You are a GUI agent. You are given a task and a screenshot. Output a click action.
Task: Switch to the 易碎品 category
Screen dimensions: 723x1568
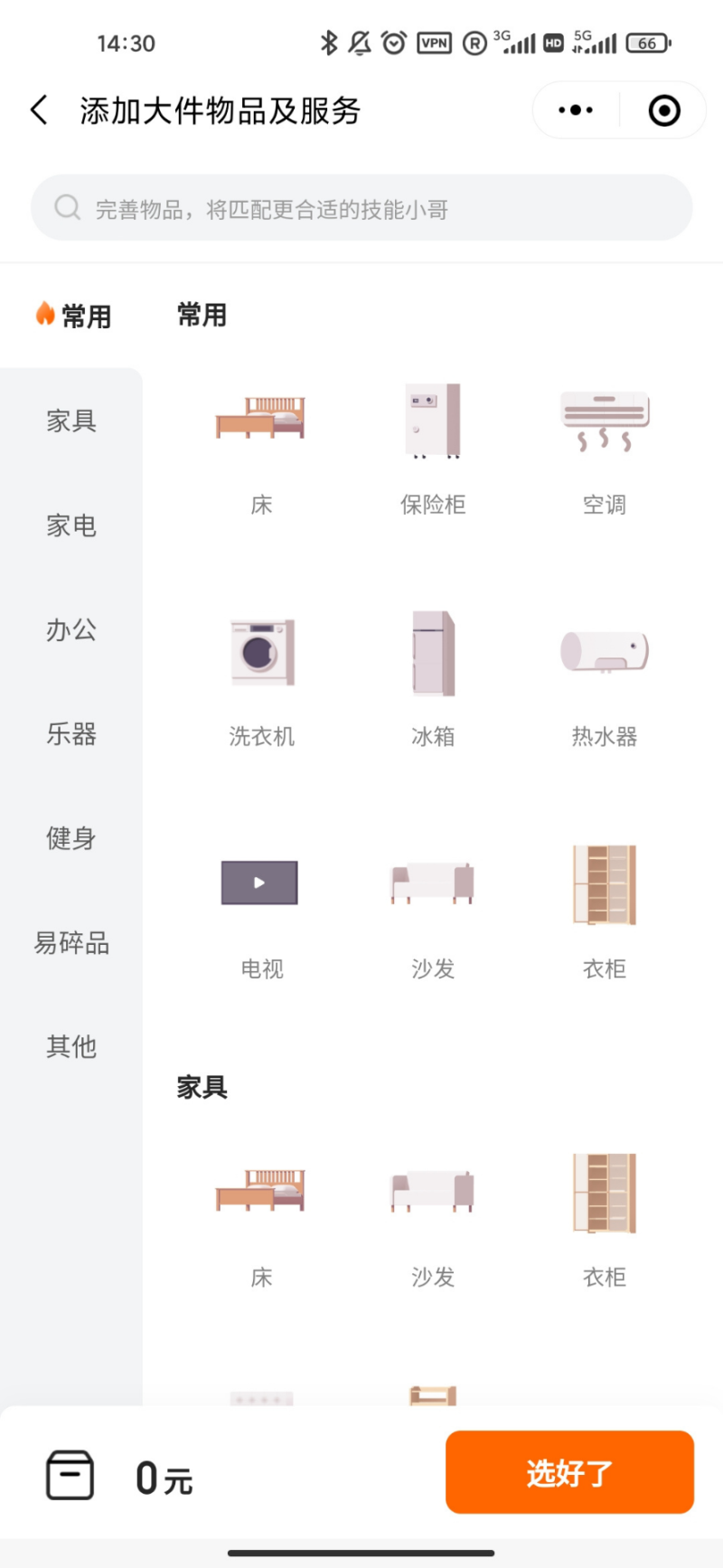(x=71, y=943)
